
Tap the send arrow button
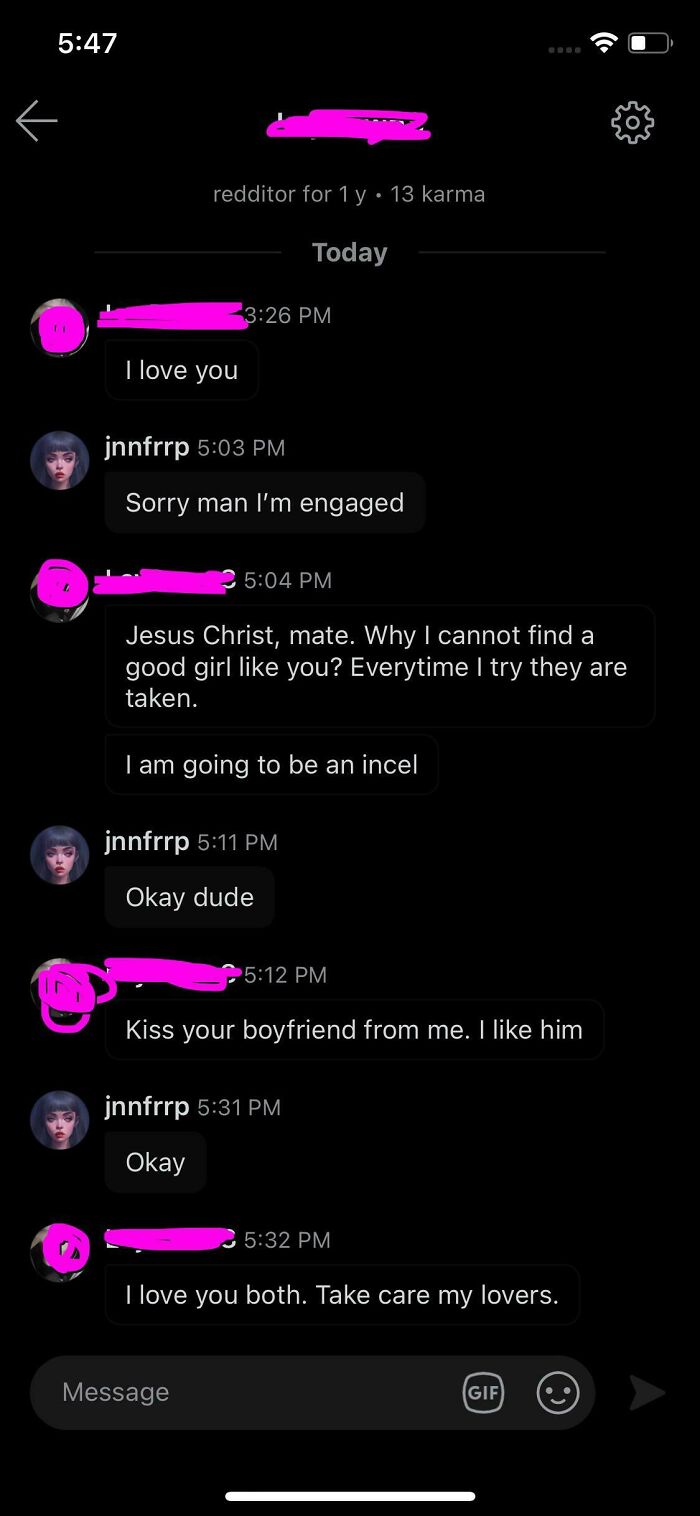pyautogui.click(x=647, y=1392)
